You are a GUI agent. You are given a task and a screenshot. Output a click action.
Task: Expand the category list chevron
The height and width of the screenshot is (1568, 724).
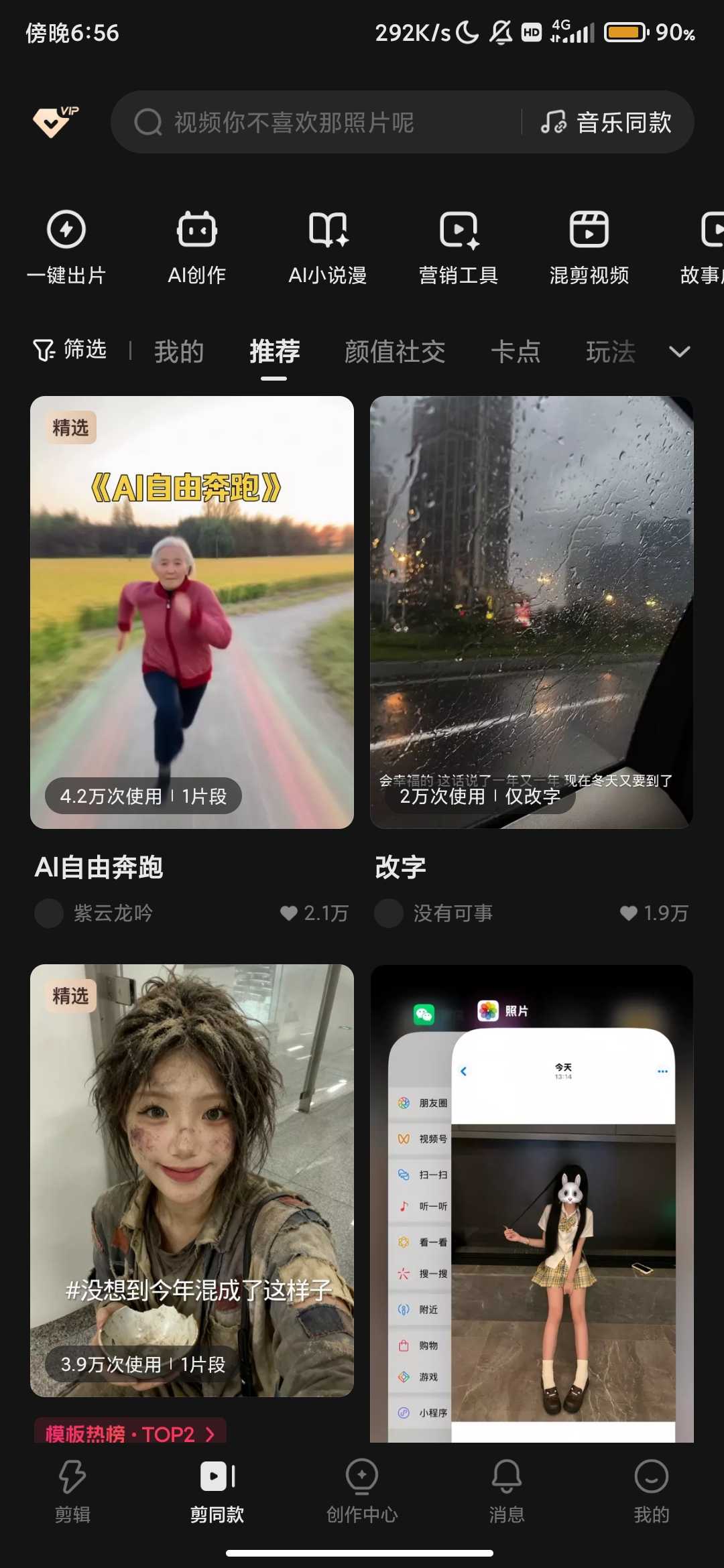coord(680,351)
